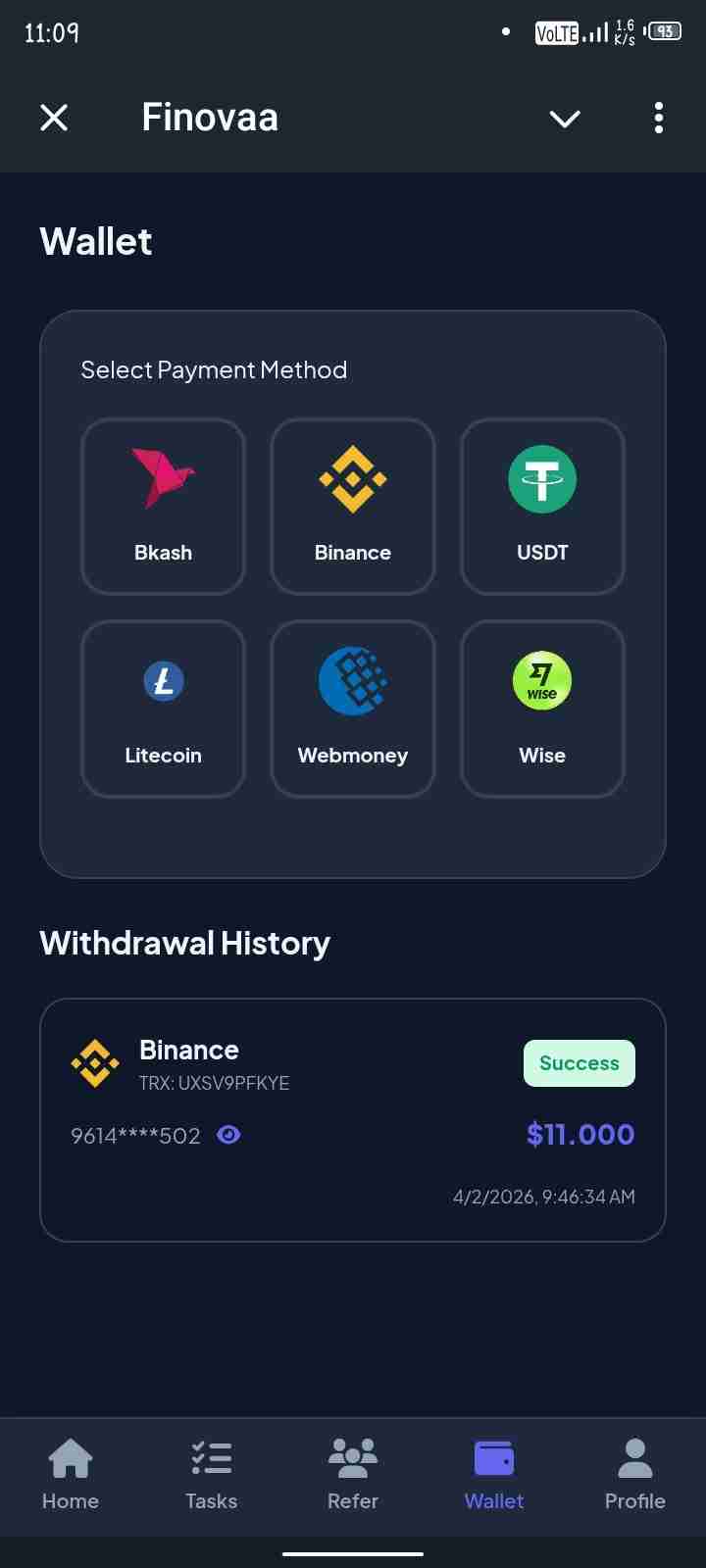Tap the Wallet tab in the bottom bar
Viewport: 706px width, 1568px height.
[494, 1474]
